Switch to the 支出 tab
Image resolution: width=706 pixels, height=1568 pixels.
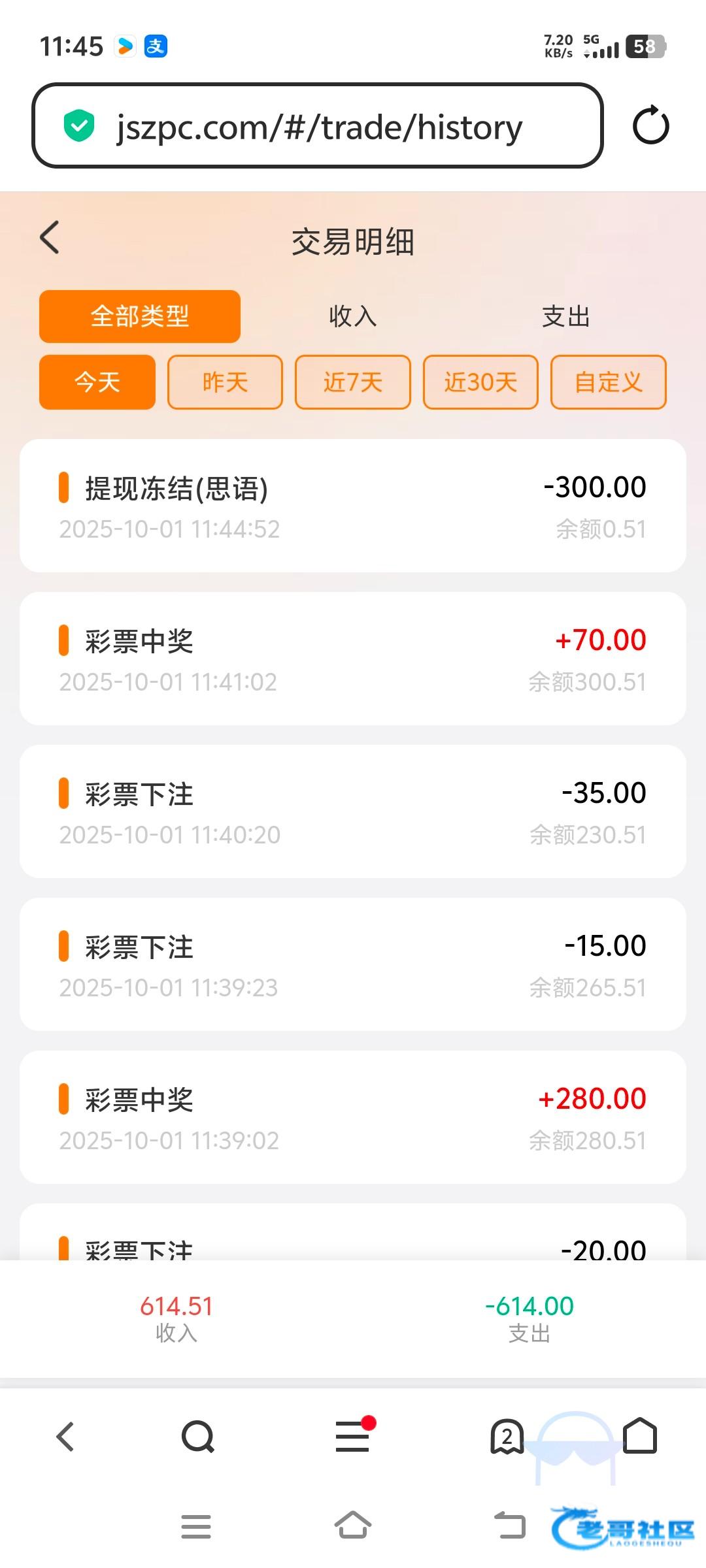click(566, 317)
